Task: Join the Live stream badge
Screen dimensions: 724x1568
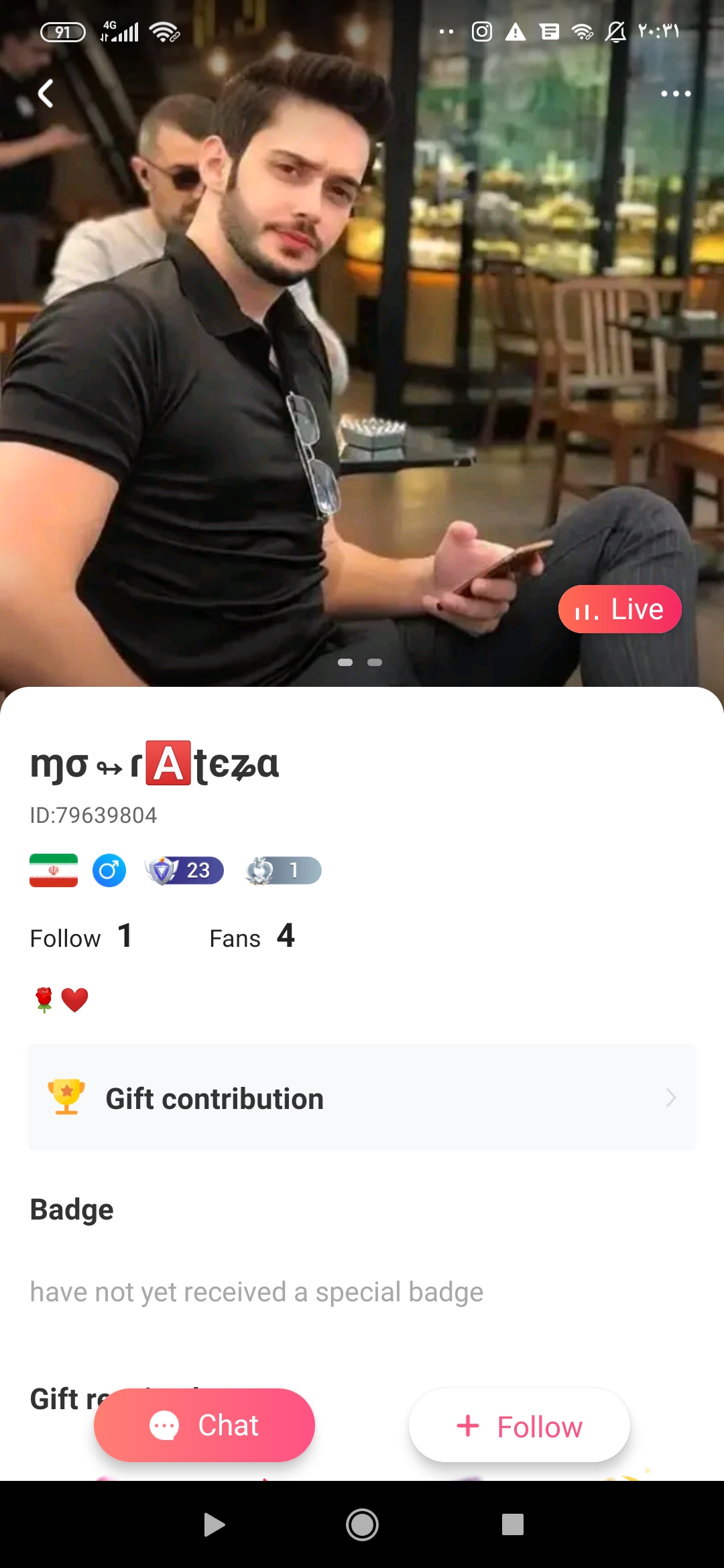Action: click(x=619, y=609)
